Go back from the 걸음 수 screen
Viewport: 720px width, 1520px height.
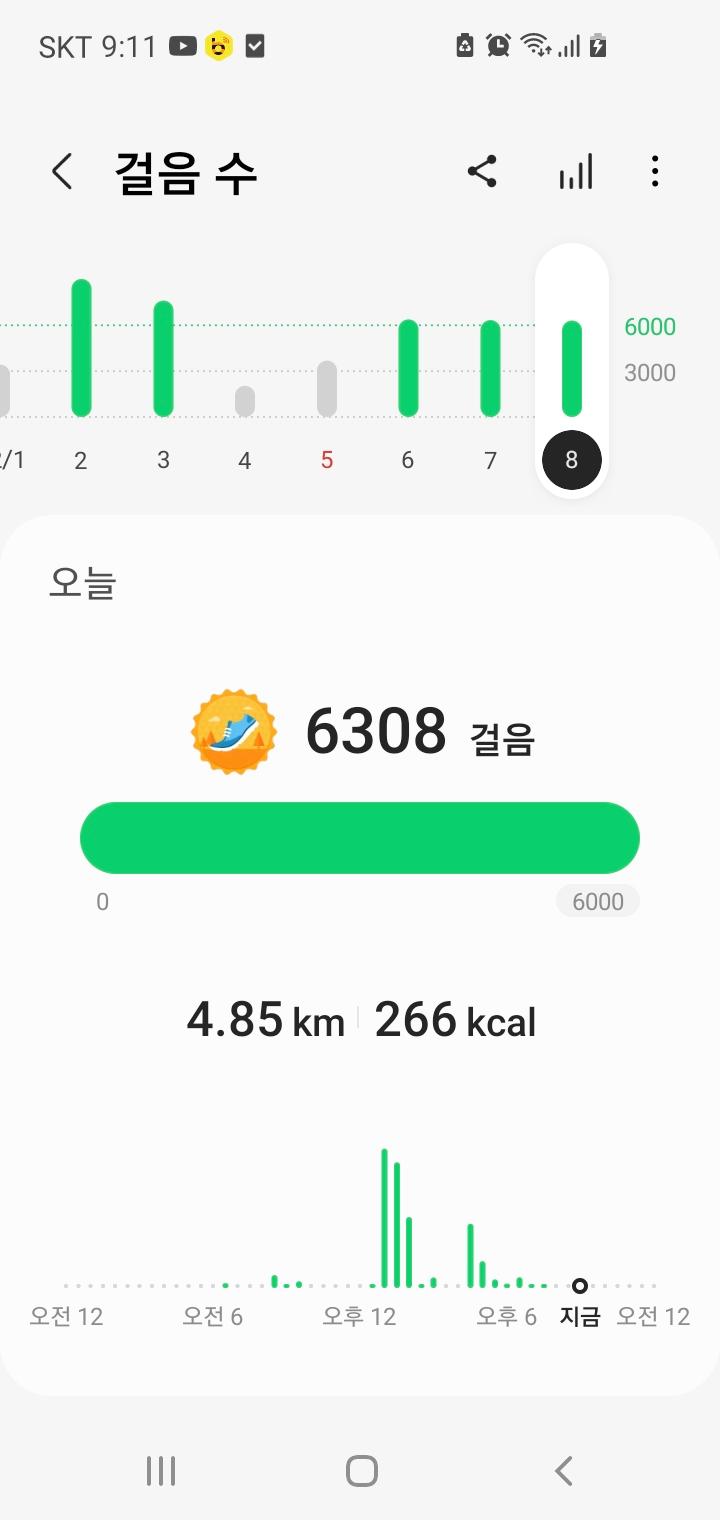[x=62, y=172]
